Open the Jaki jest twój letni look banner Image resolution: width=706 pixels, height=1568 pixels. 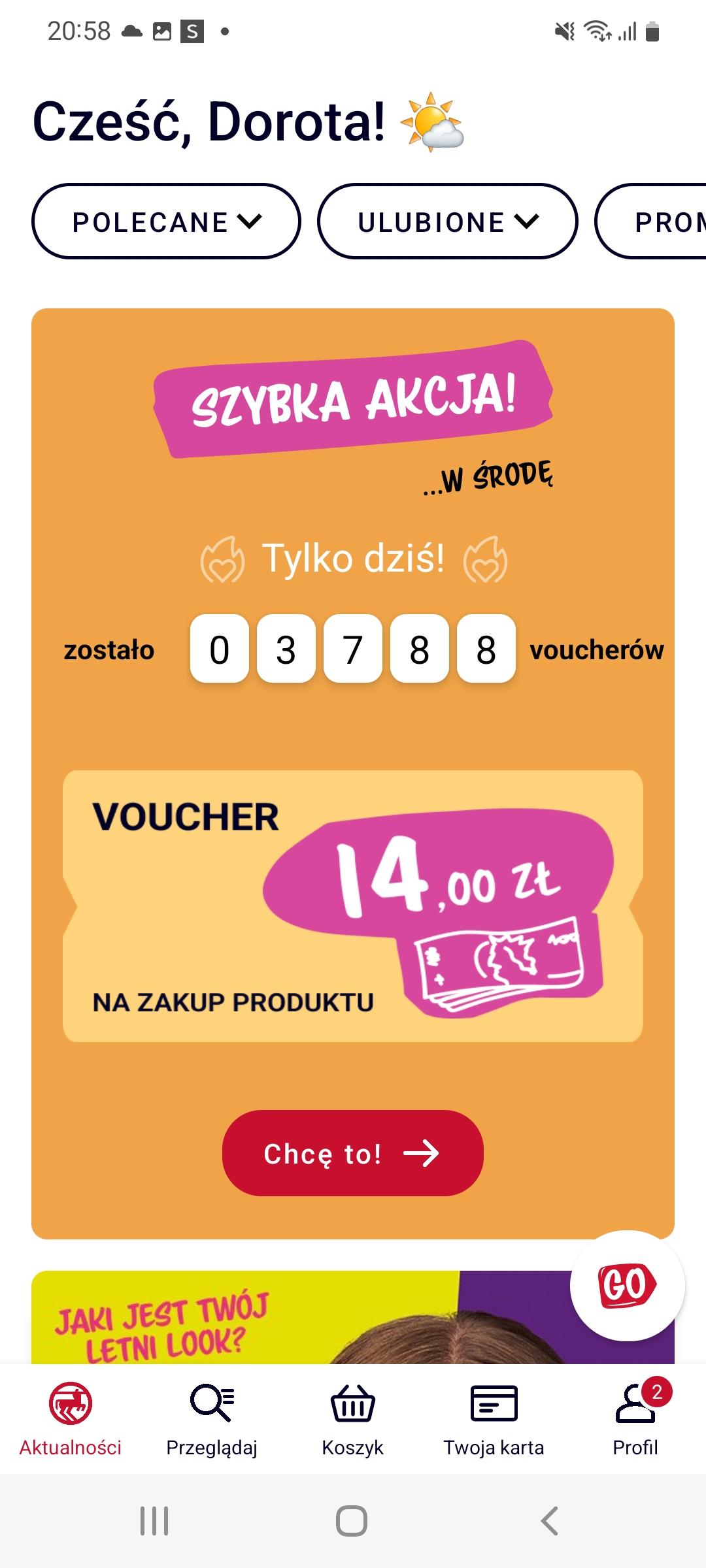261,1320
